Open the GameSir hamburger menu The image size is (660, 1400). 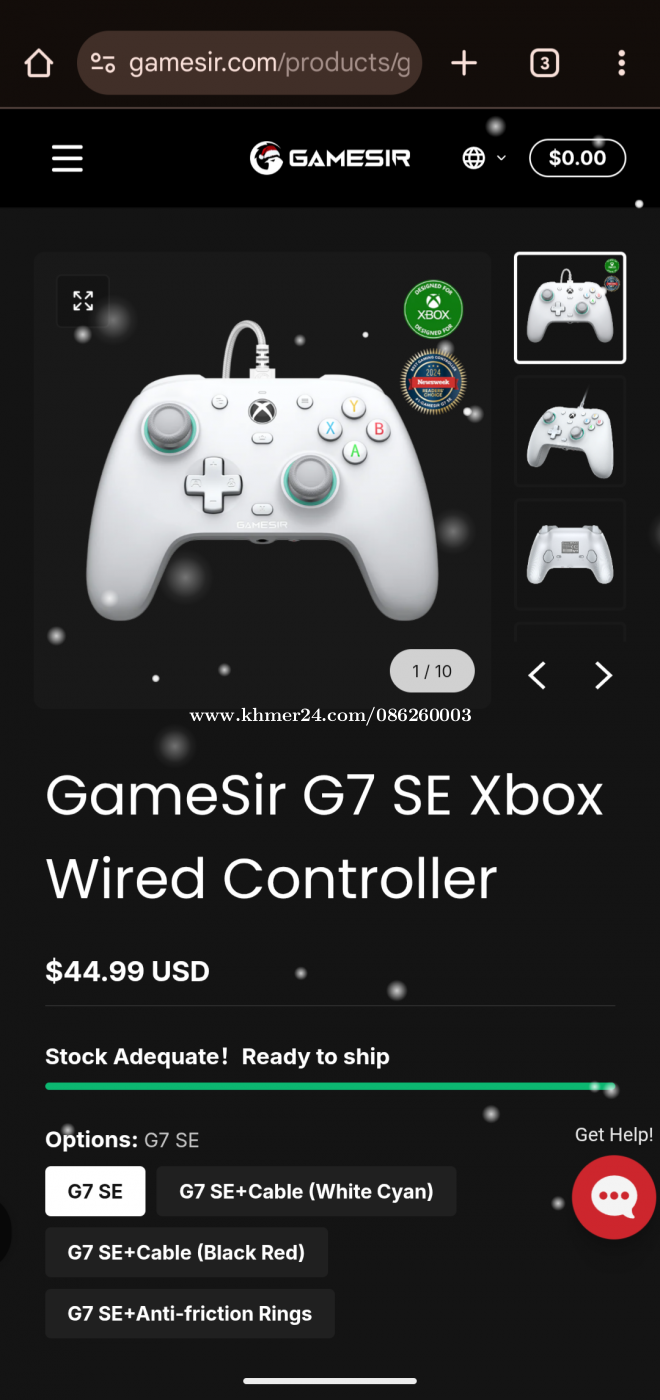tap(67, 158)
